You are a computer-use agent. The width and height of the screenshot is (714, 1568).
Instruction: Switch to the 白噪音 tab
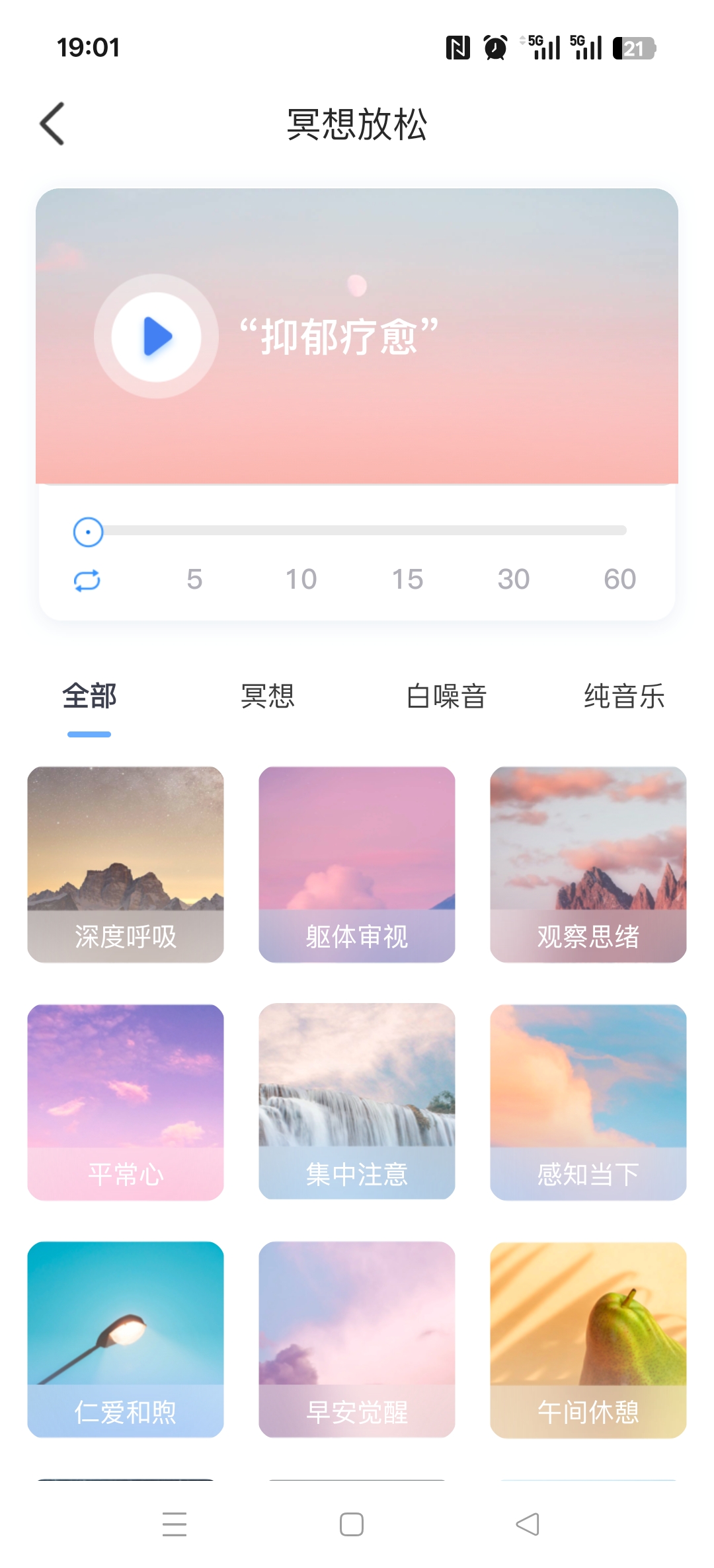pos(446,696)
